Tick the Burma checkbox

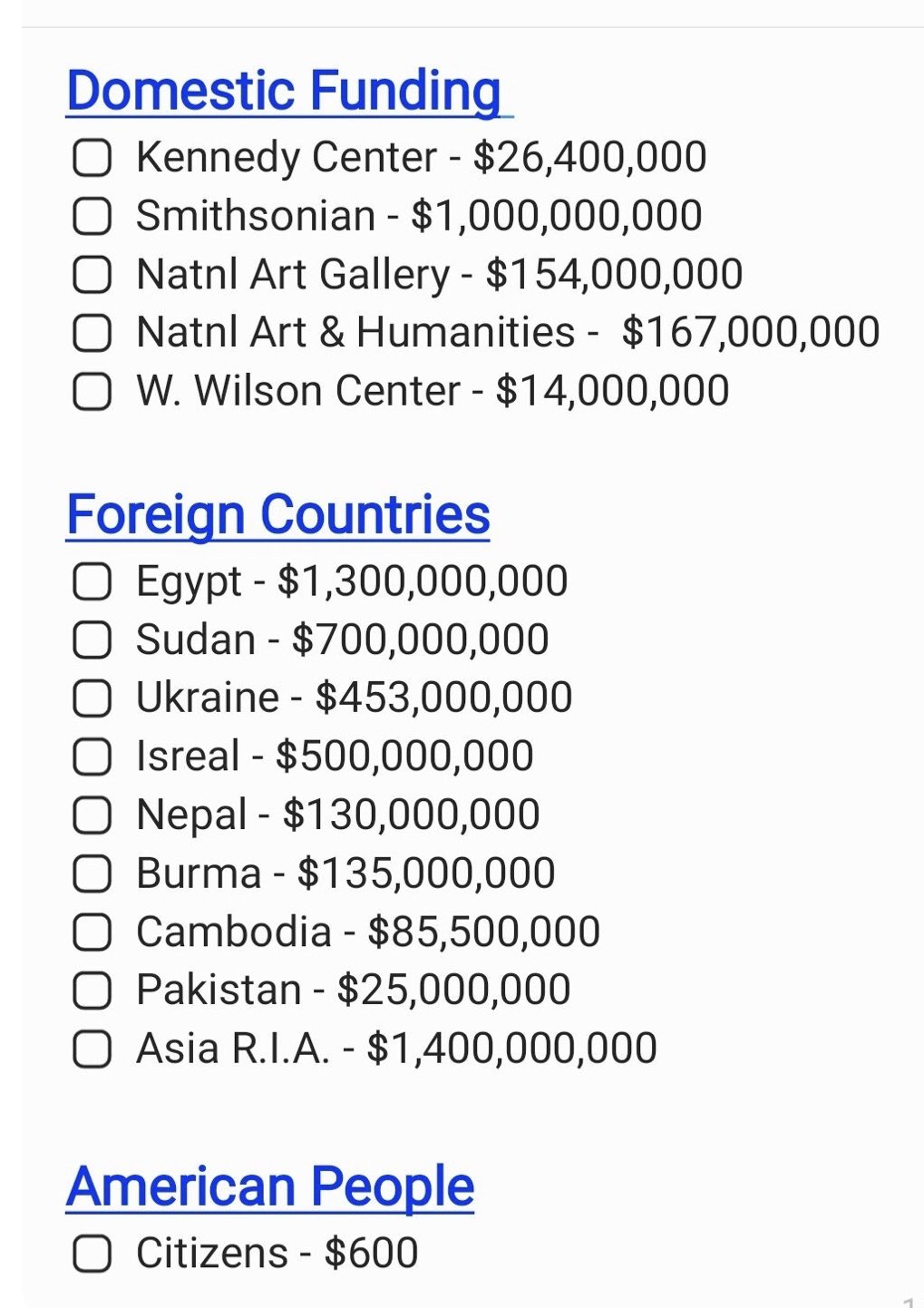pyautogui.click(x=92, y=874)
